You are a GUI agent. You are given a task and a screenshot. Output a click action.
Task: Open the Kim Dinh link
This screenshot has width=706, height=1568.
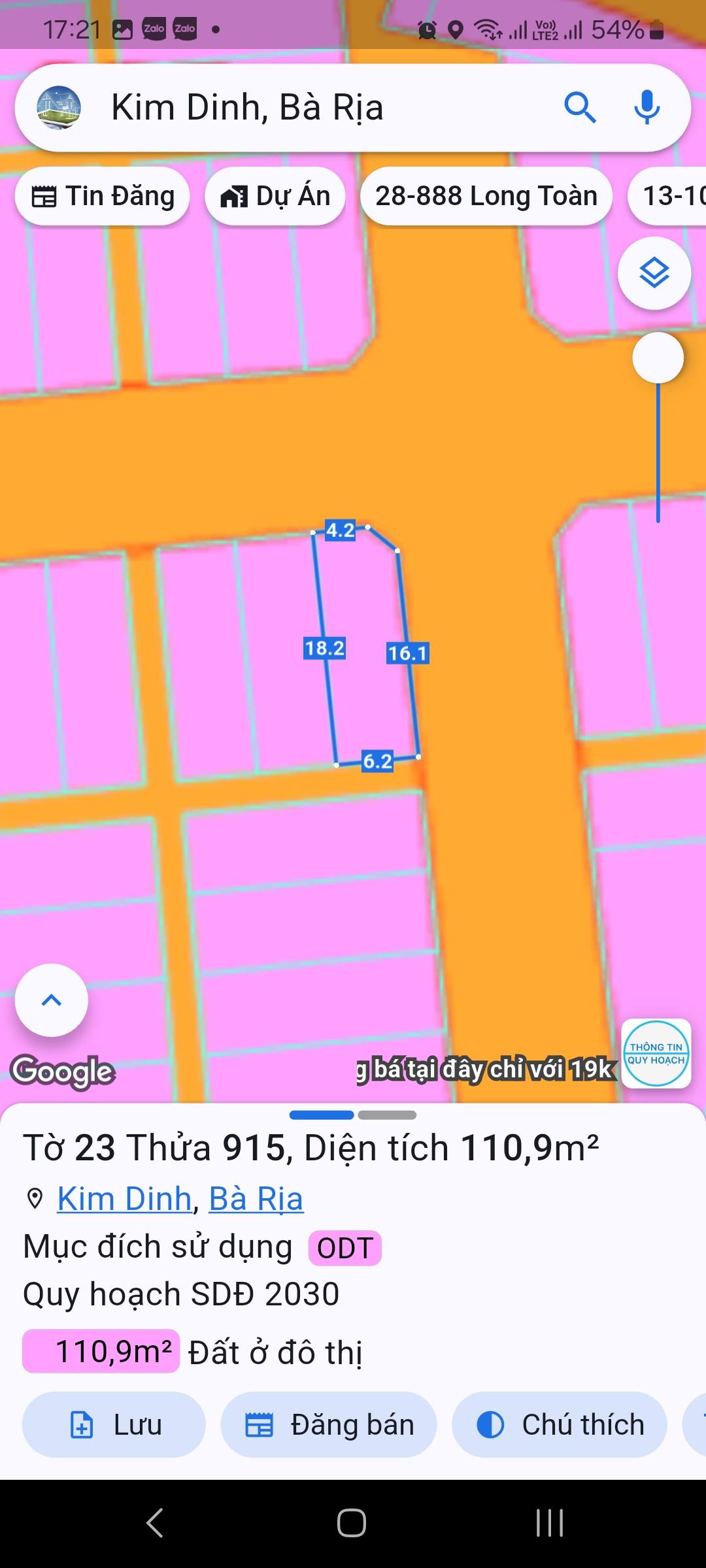124,1199
